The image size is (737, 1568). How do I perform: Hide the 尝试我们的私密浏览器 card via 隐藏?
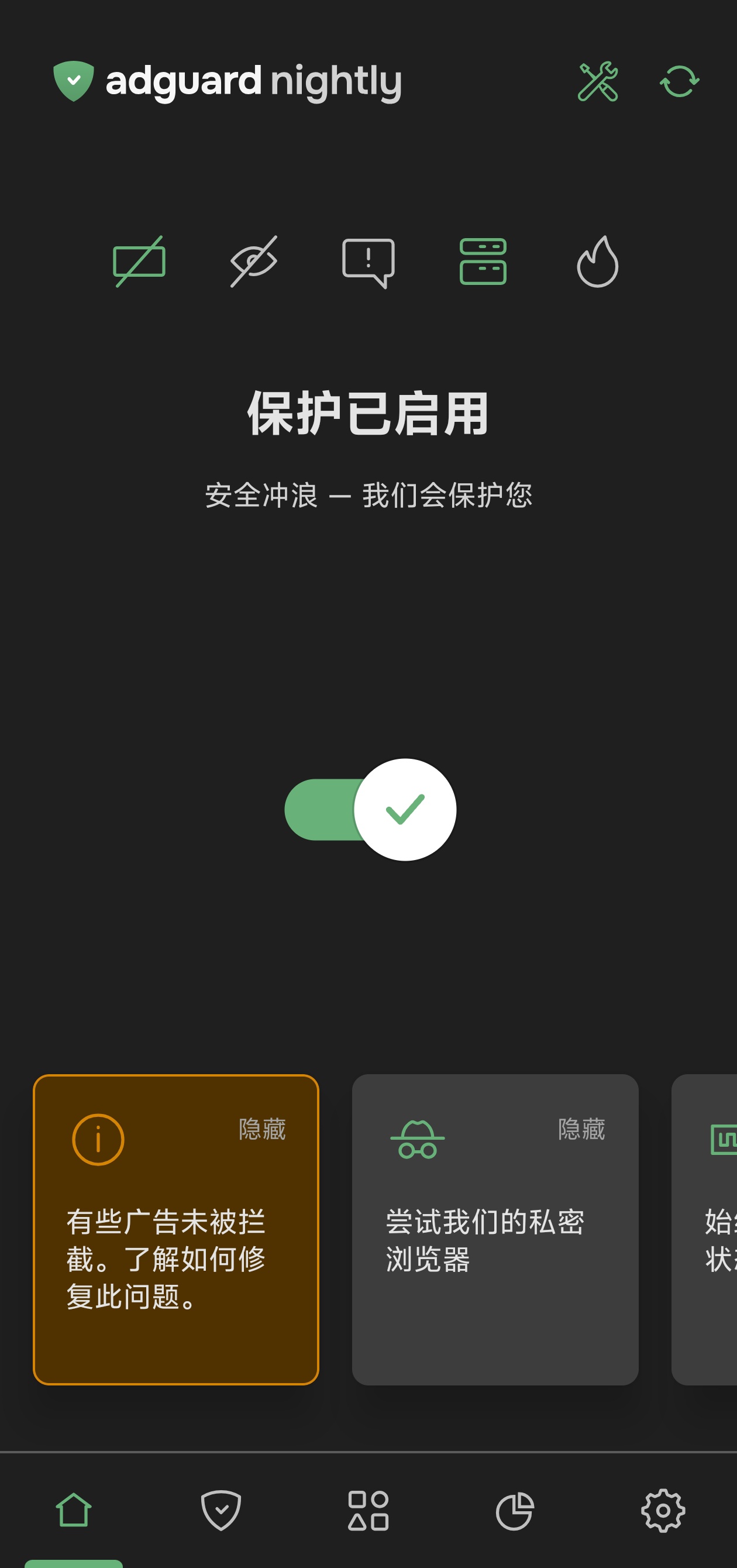(581, 1129)
